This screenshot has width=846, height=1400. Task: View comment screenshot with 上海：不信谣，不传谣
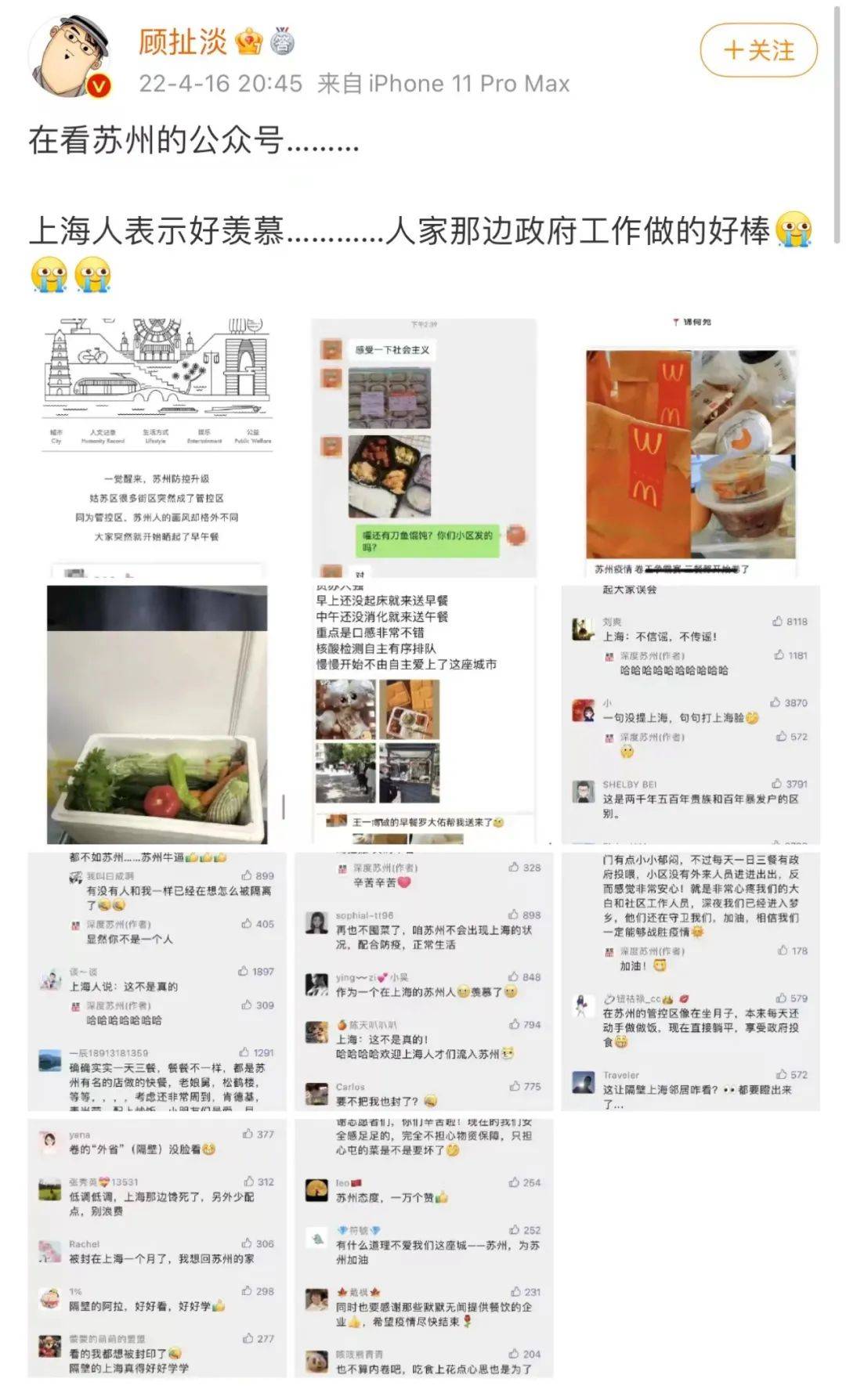691,714
